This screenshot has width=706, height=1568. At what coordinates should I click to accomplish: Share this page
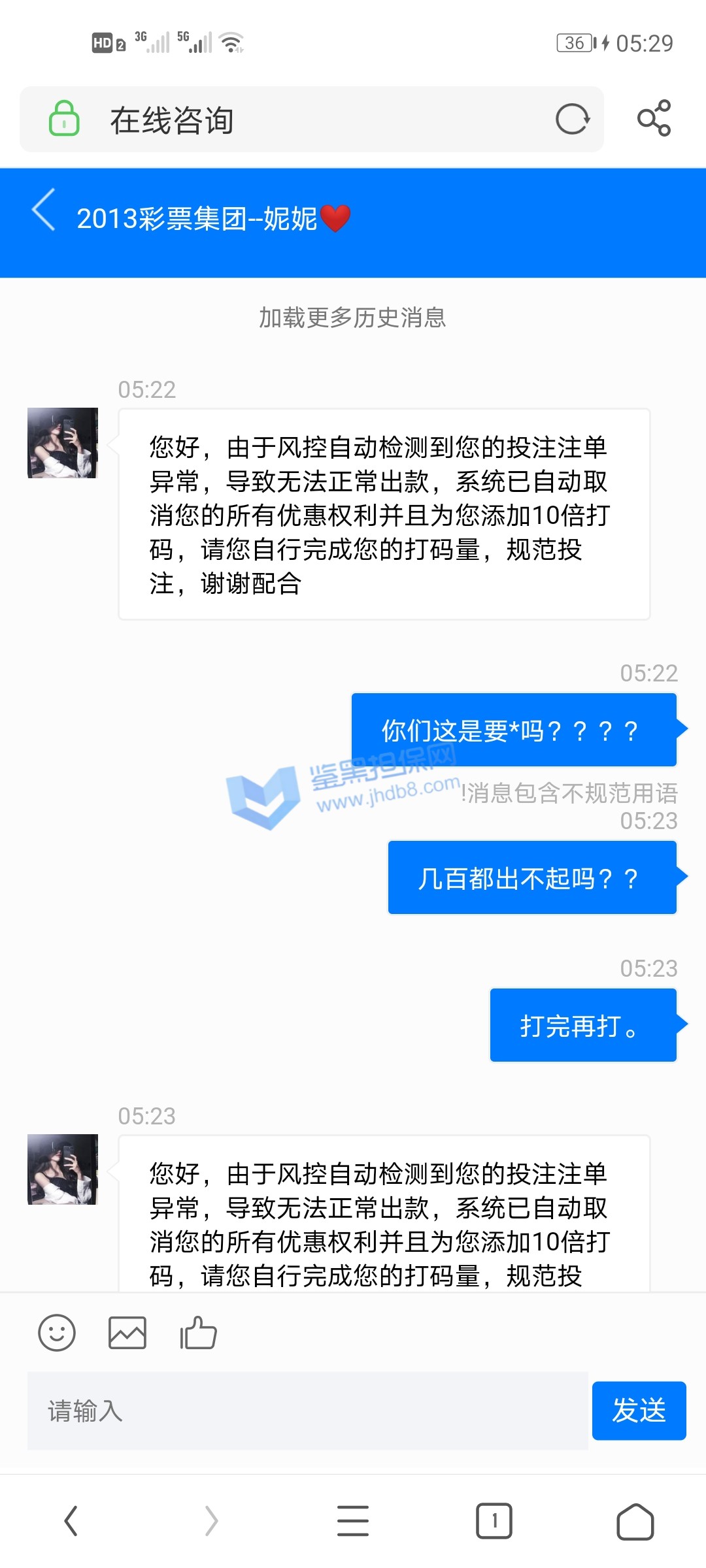click(654, 118)
